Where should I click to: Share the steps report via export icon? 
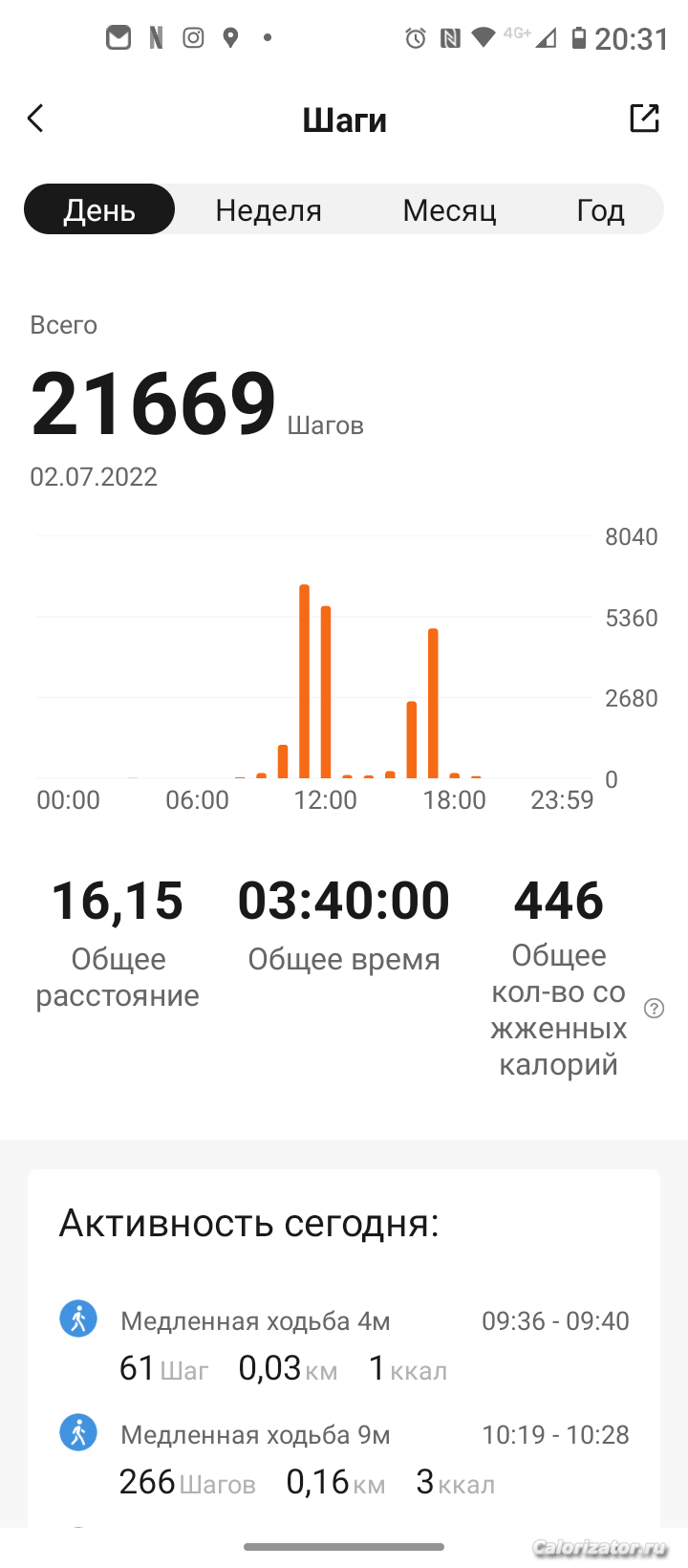(645, 118)
